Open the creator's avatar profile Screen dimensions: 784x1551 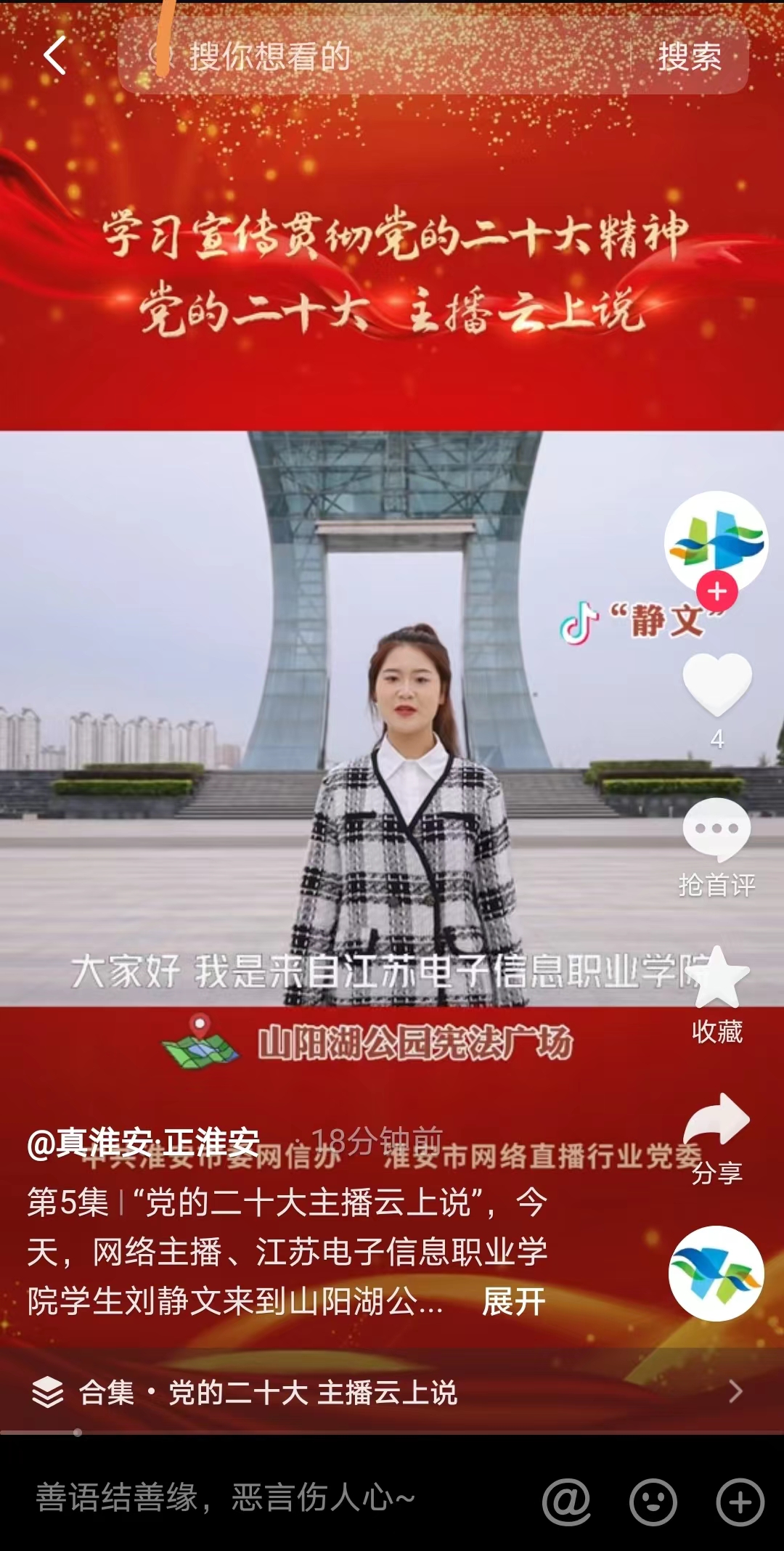[716, 541]
